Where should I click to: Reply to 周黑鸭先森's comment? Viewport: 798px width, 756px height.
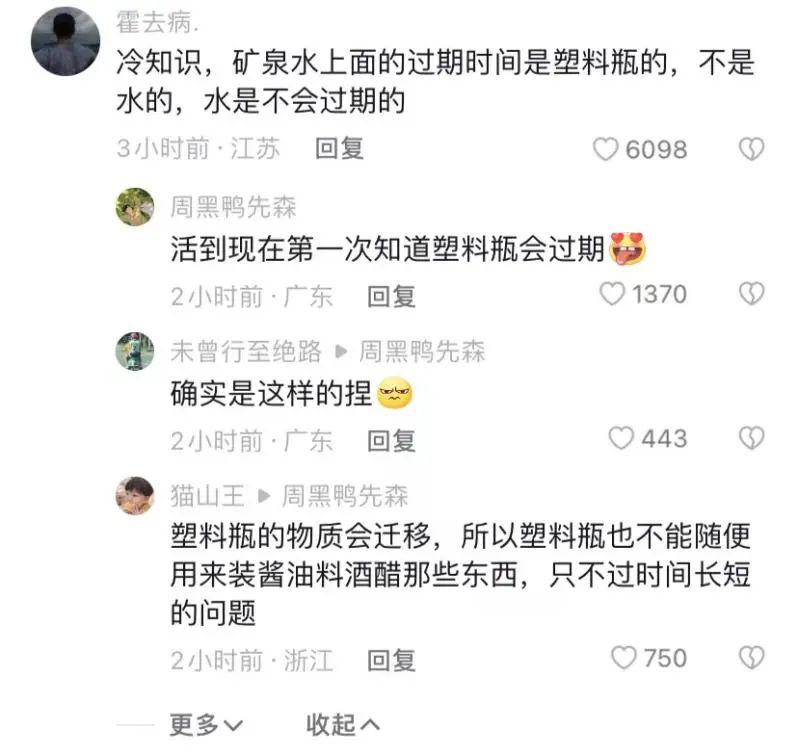tap(391, 296)
